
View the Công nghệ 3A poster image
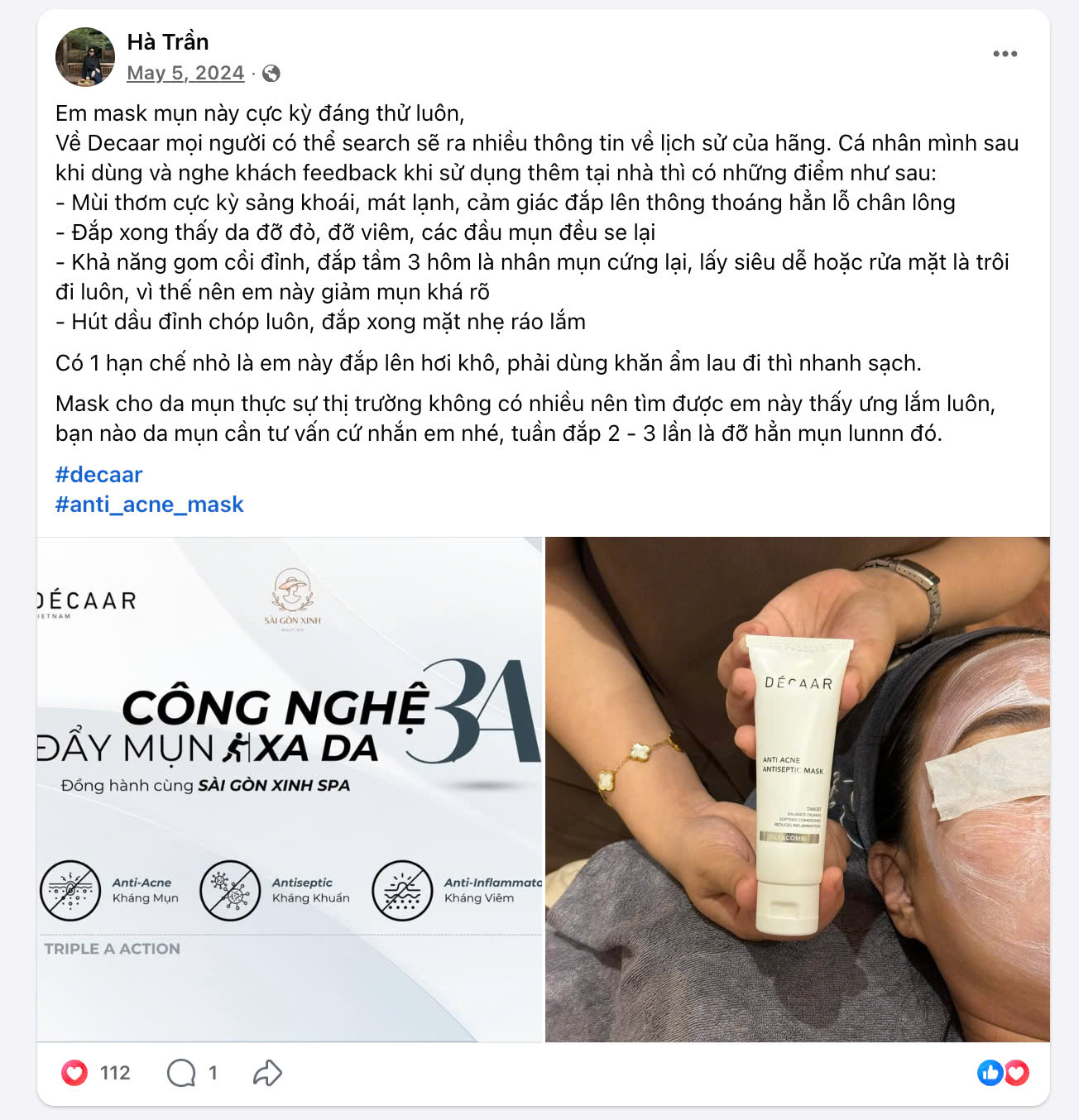290,789
